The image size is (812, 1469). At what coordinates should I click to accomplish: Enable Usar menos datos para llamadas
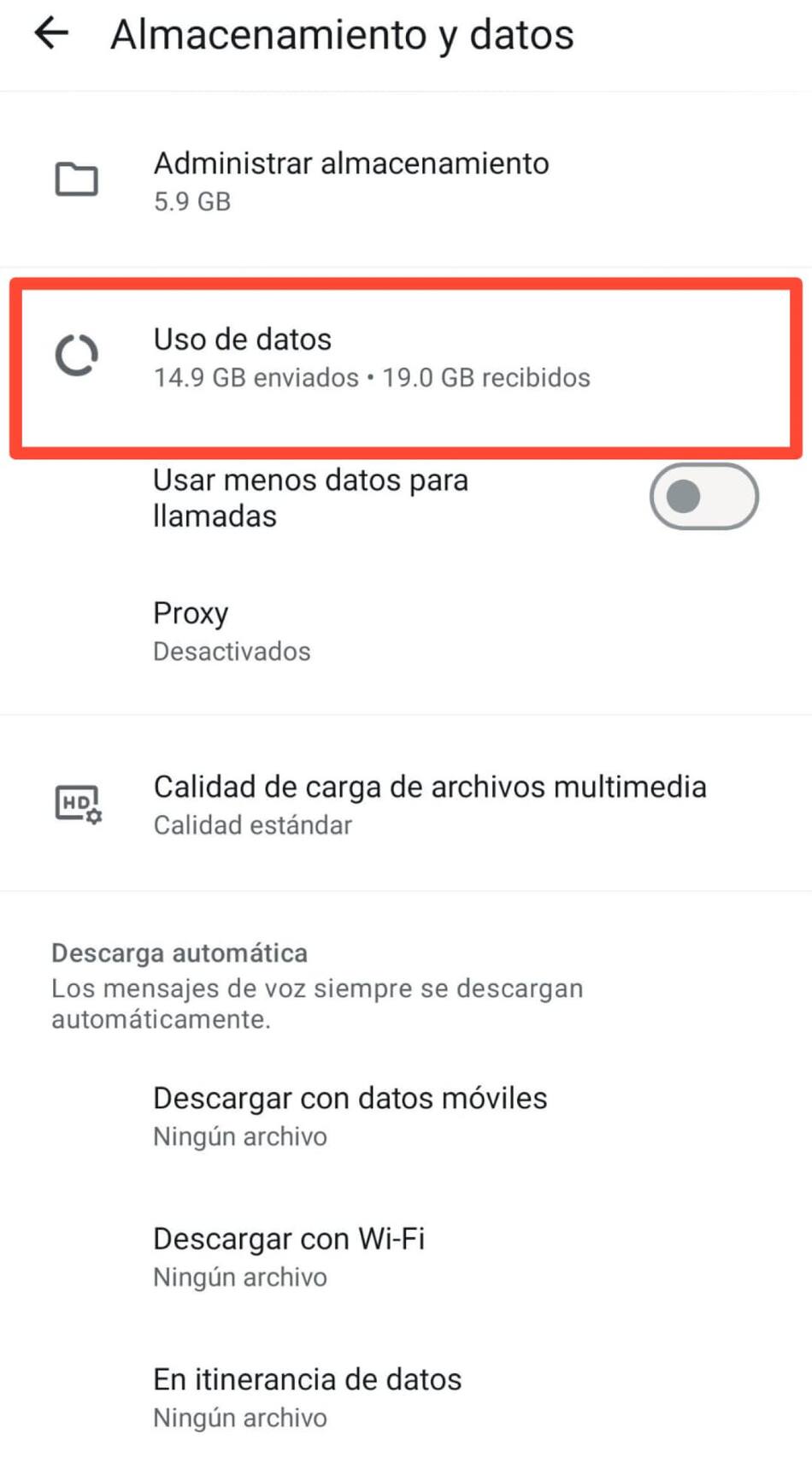[x=703, y=497]
